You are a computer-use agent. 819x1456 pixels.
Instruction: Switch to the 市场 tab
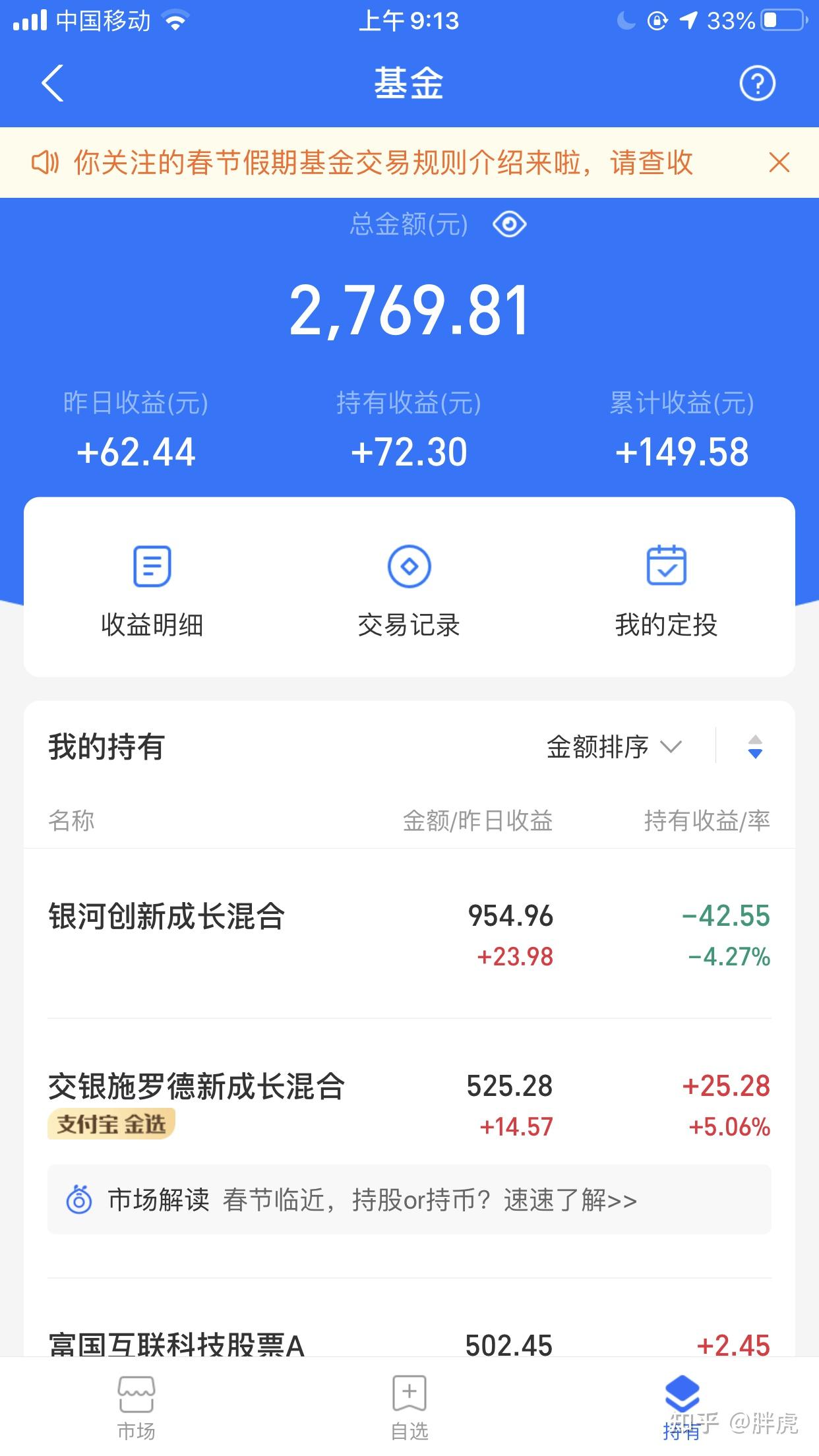pyautogui.click(x=136, y=1407)
